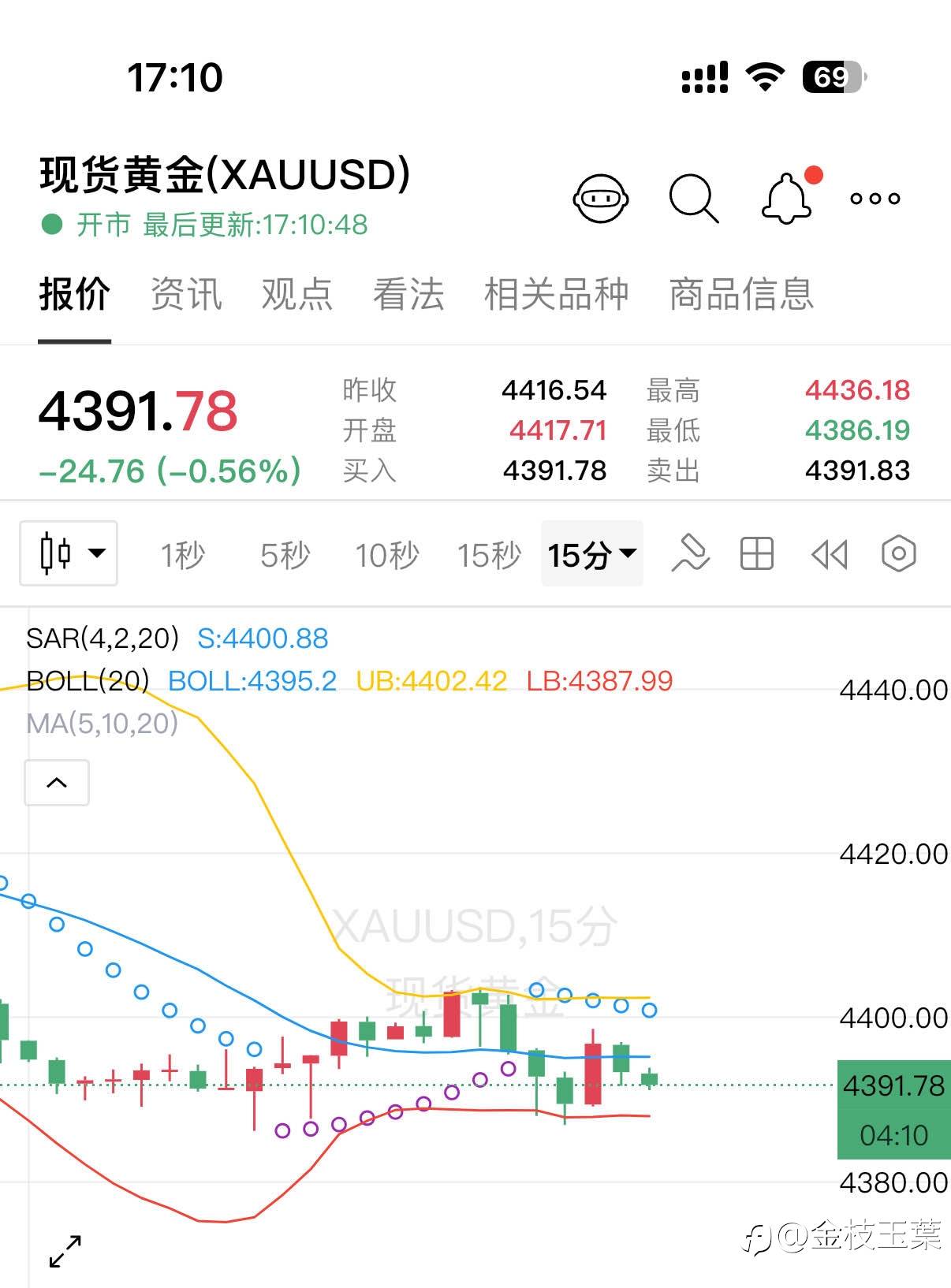Screen dimensions: 951x1288
Task: Open the chart settings hexagon icon
Action: click(899, 553)
